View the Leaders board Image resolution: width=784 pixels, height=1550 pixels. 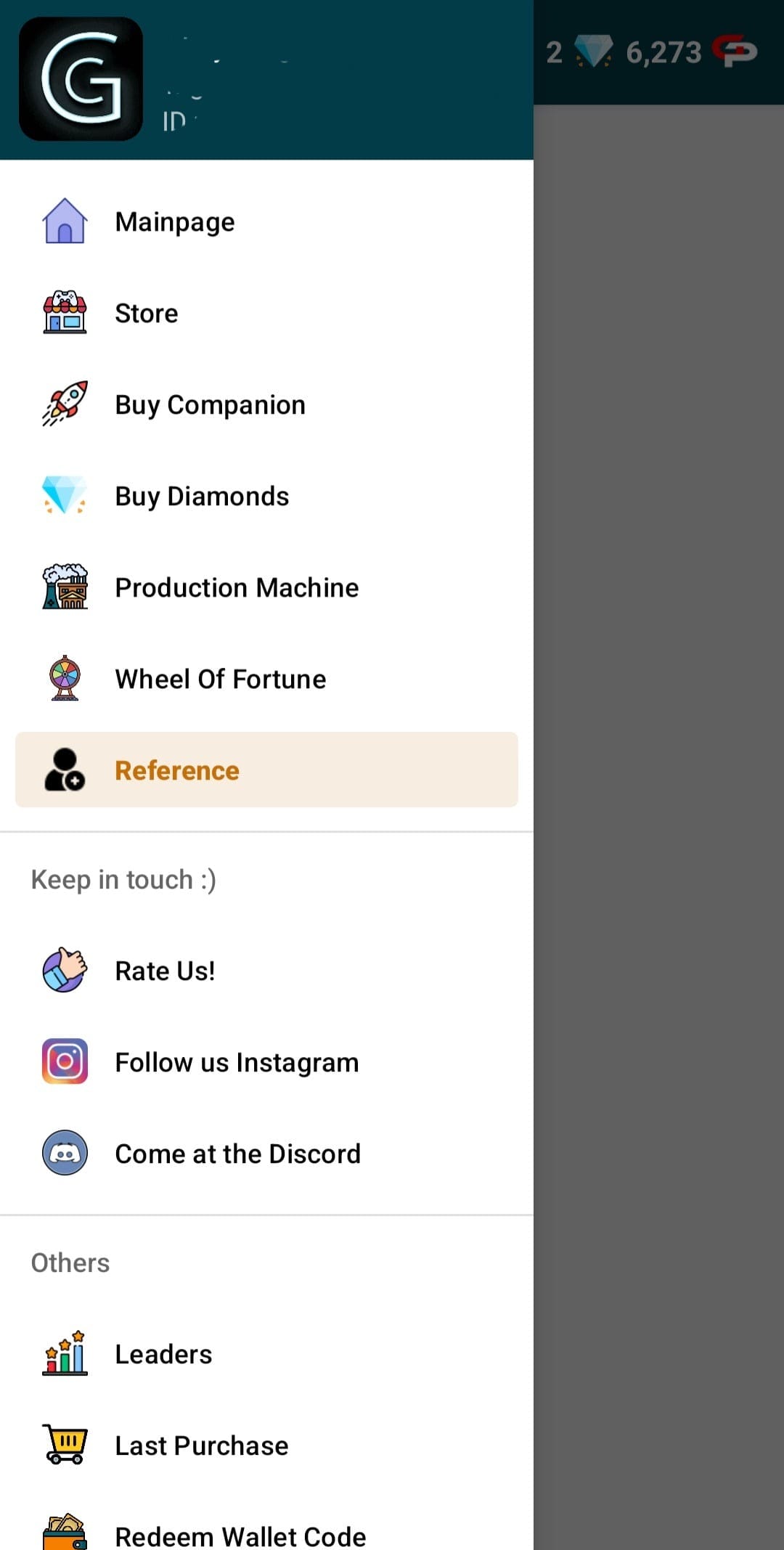pos(266,1355)
